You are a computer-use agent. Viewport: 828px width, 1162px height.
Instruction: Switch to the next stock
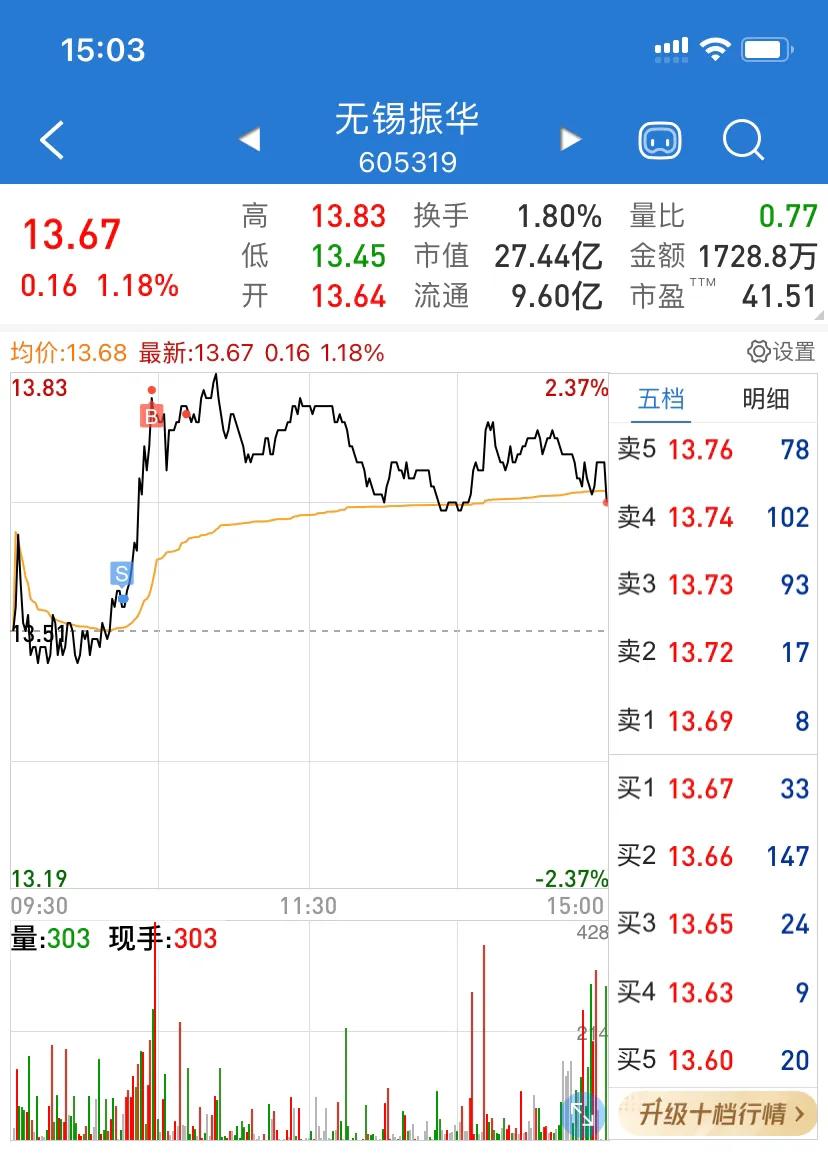click(x=571, y=139)
